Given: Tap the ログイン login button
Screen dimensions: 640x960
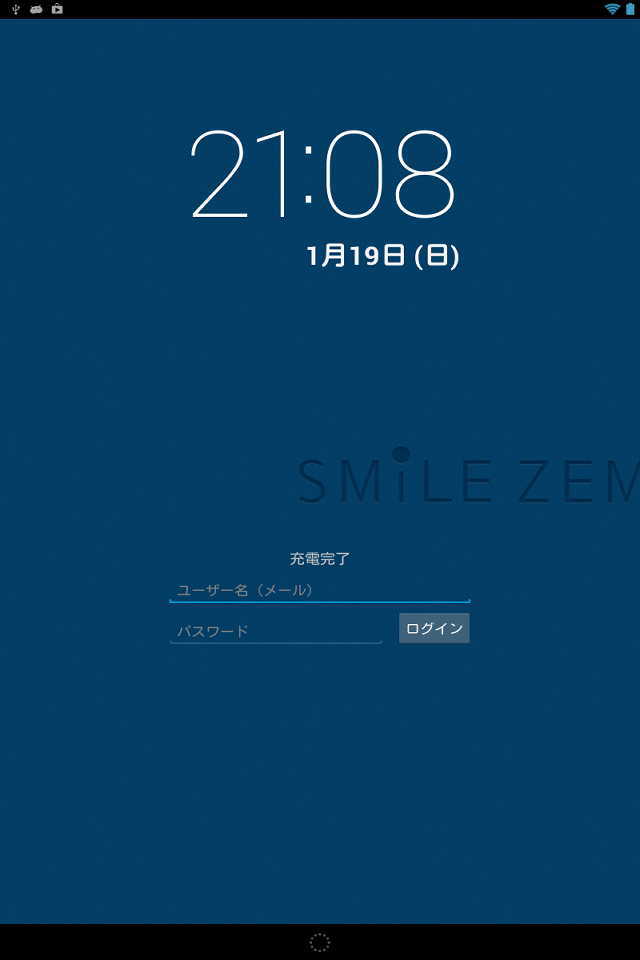Looking at the screenshot, I should (x=434, y=628).
